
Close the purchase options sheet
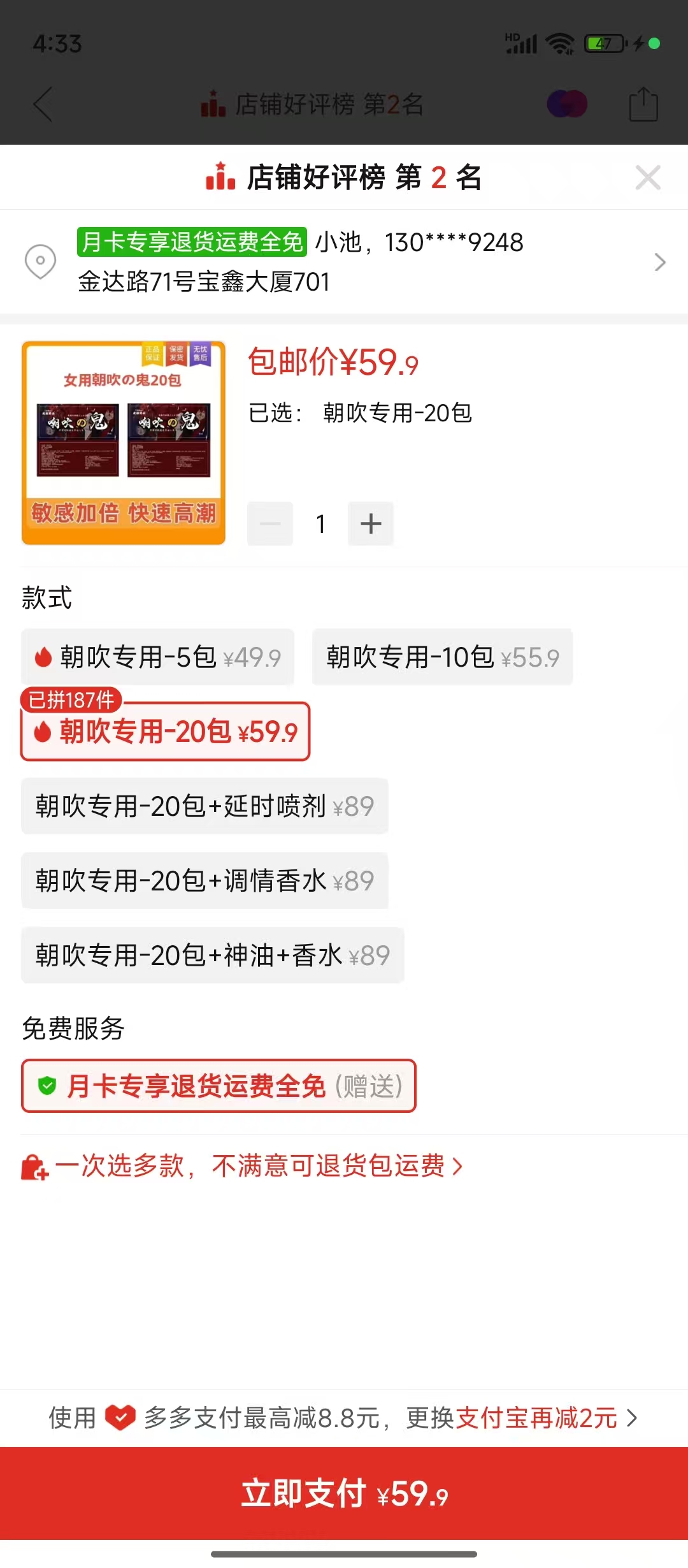coord(647,177)
